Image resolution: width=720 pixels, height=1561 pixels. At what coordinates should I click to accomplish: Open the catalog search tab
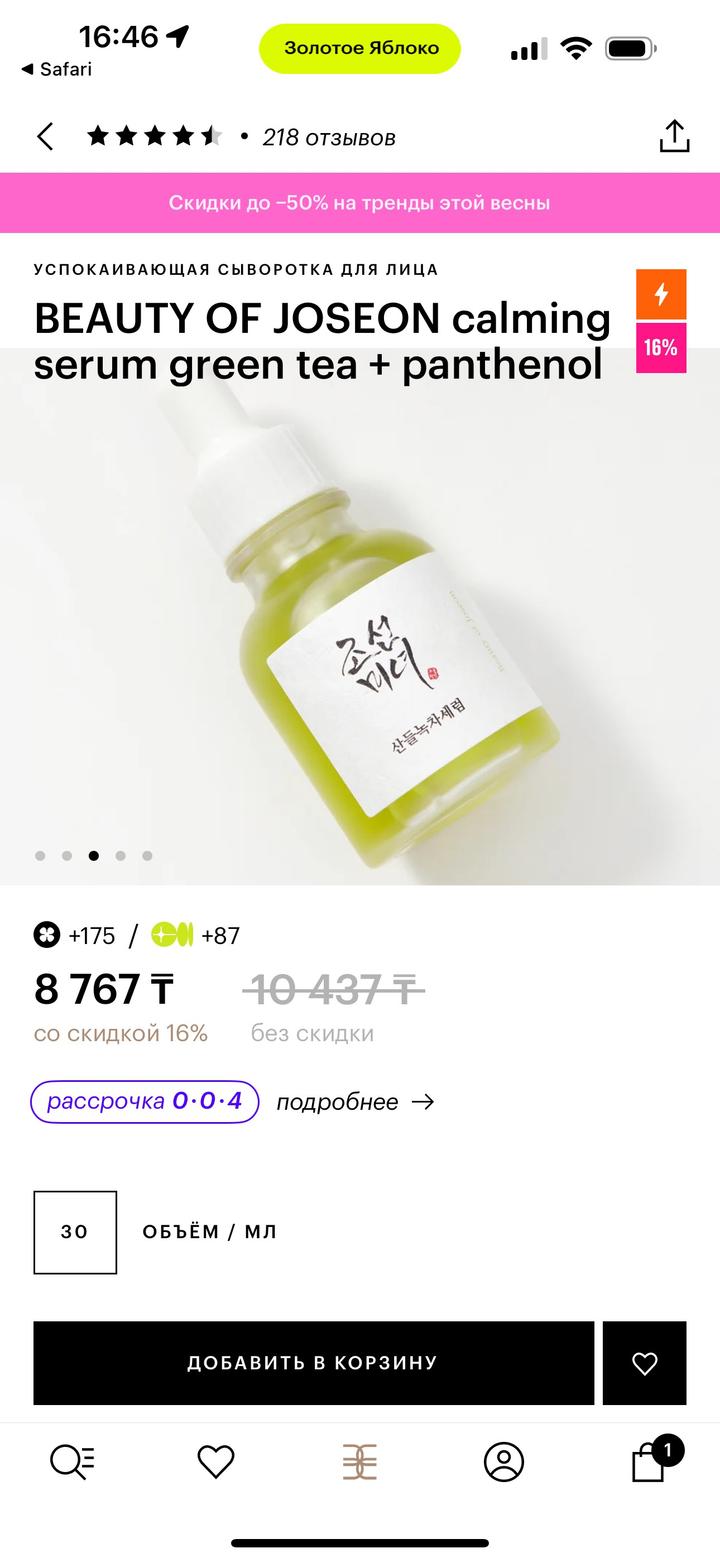coord(72,1462)
